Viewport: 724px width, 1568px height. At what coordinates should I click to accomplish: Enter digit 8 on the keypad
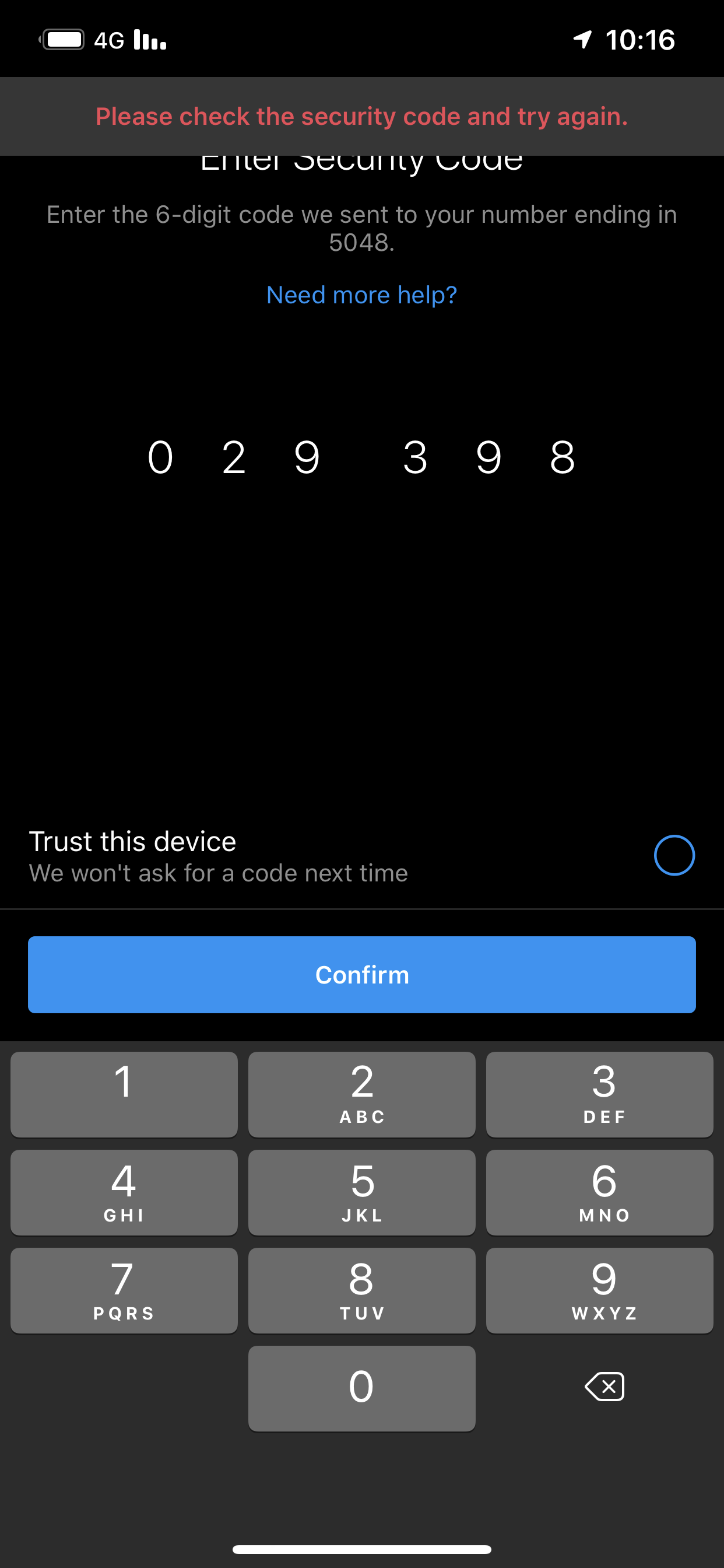point(362,1290)
